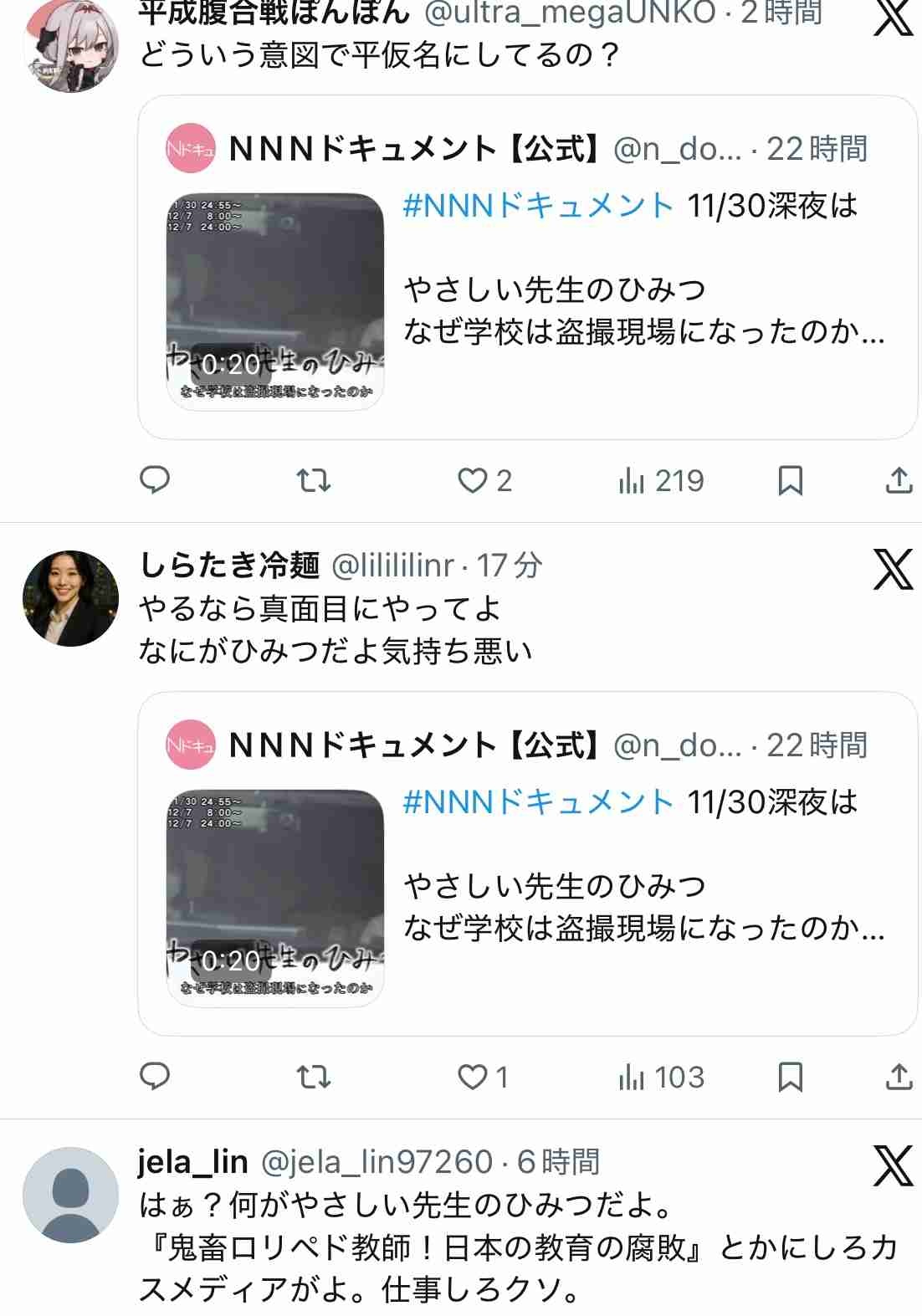The width and height of the screenshot is (922, 1316).
Task: Repost しらたき冷麺's post
Action: (x=314, y=1076)
